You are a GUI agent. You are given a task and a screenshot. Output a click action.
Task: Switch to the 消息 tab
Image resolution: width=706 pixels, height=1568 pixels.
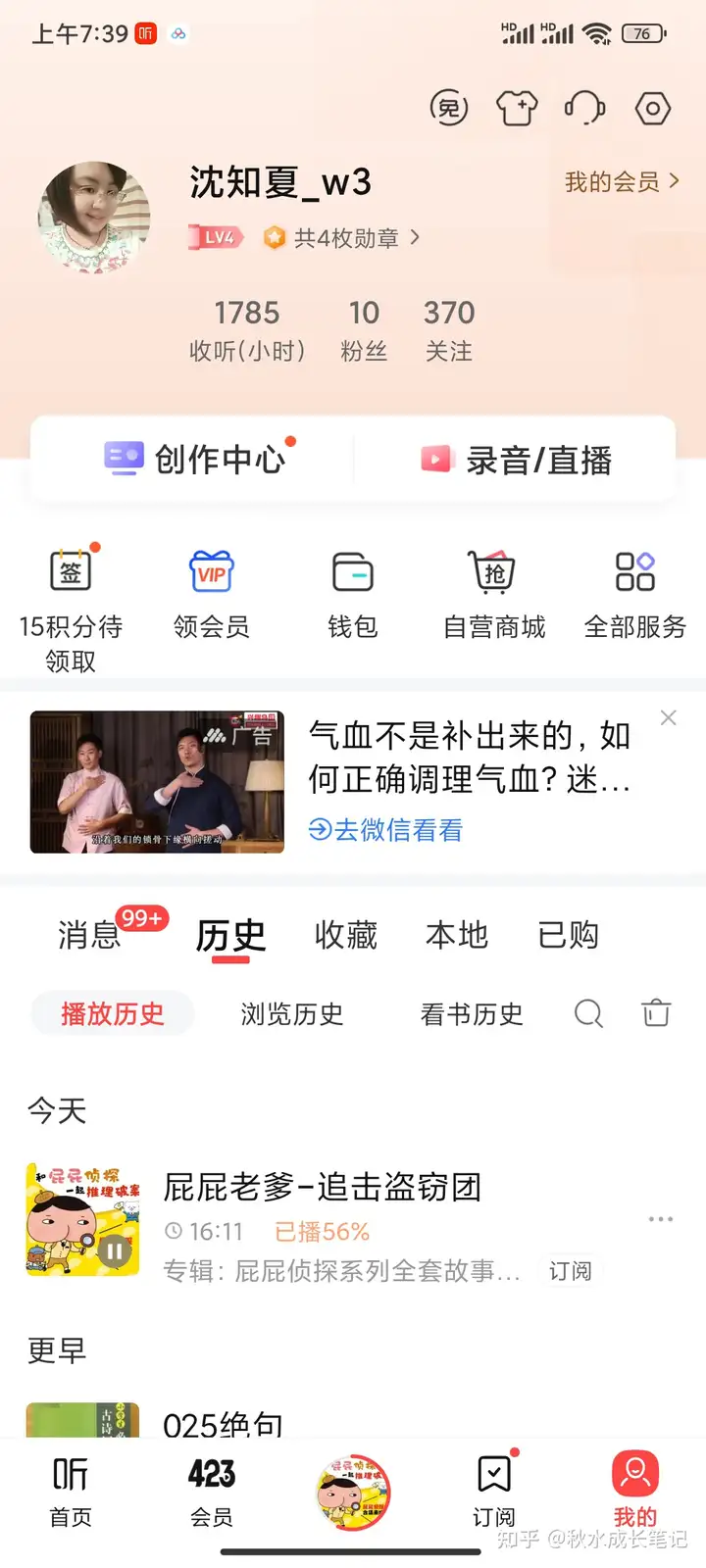pyautogui.click(x=89, y=935)
